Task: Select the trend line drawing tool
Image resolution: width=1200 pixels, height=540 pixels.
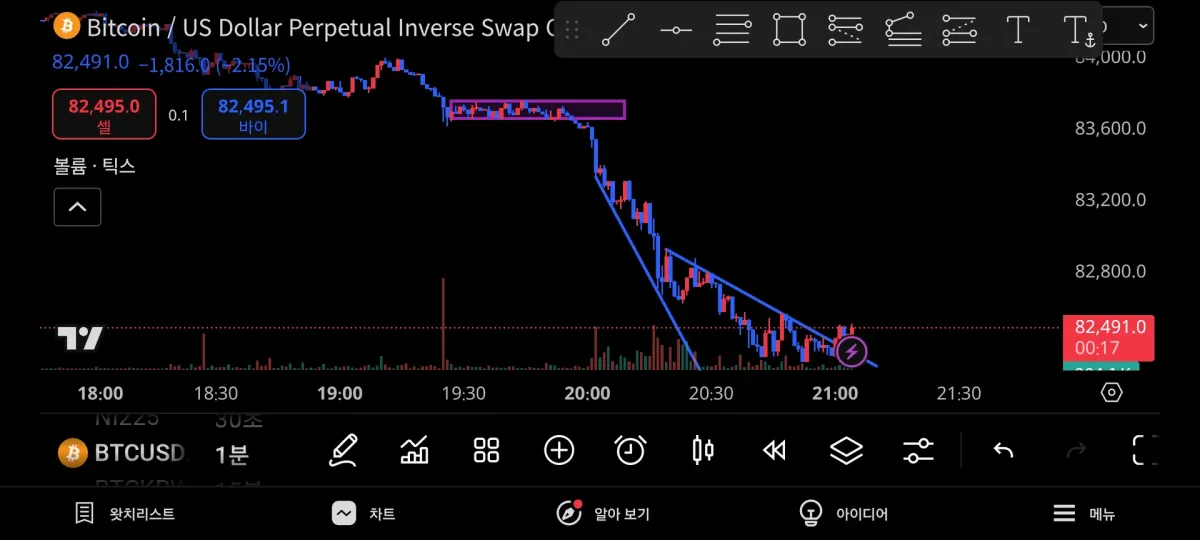Action: click(x=619, y=30)
